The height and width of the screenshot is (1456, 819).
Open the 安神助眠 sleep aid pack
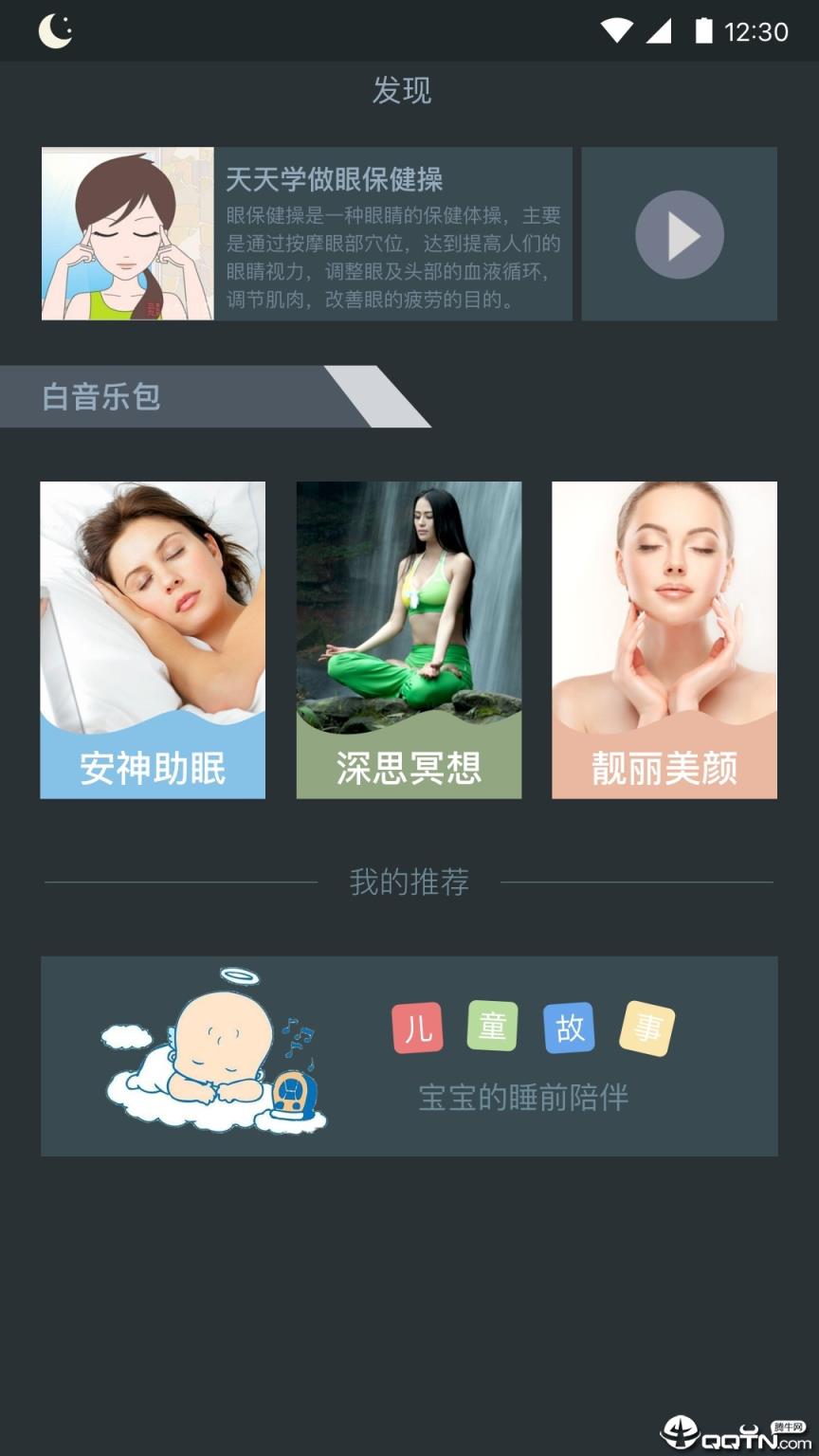click(x=153, y=640)
